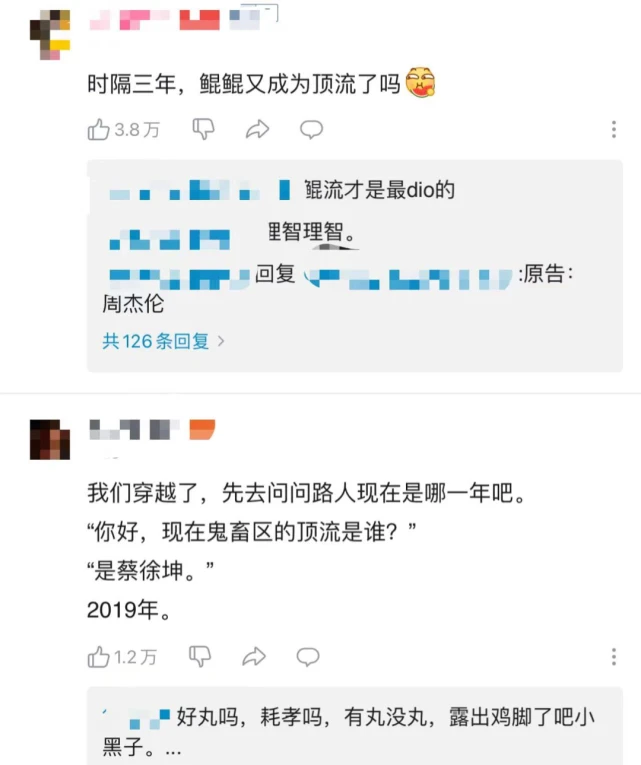Reply to the 时隔三年 comment
The height and width of the screenshot is (765, 641).
click(x=312, y=129)
